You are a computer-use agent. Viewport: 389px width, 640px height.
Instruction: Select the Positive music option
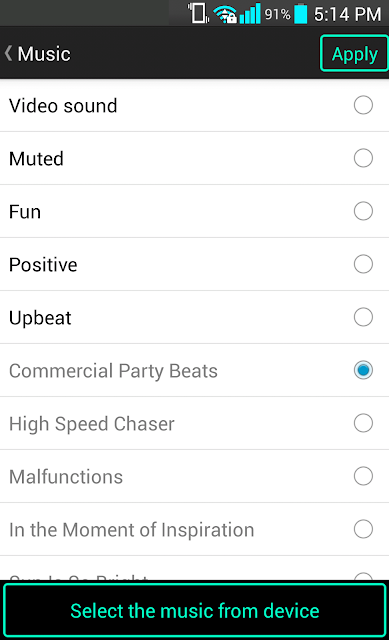pyautogui.click(x=194, y=264)
